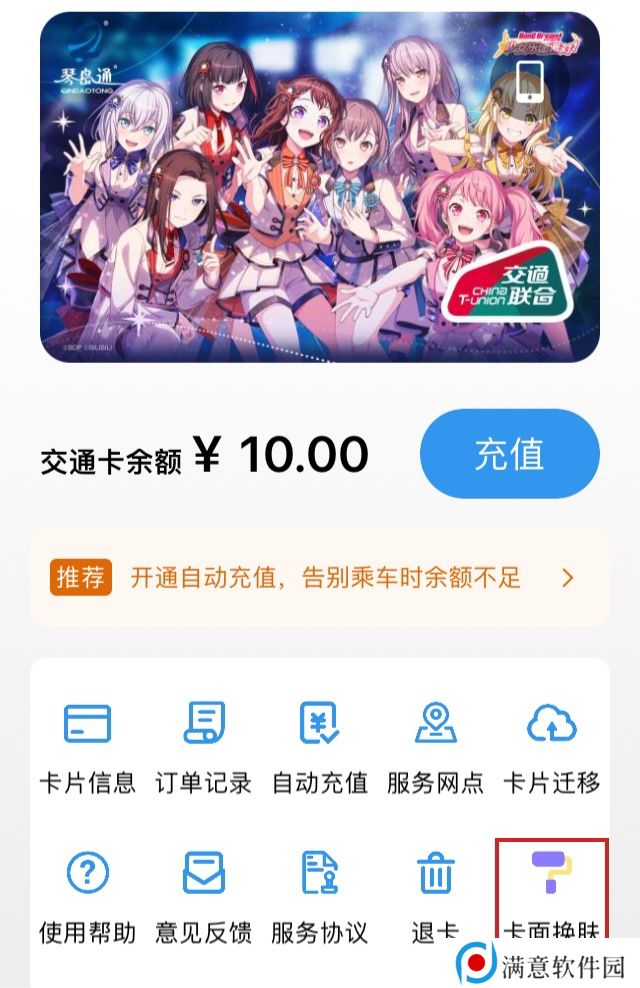
Task: Send 意见反馈 feedback
Action: [x=204, y=895]
